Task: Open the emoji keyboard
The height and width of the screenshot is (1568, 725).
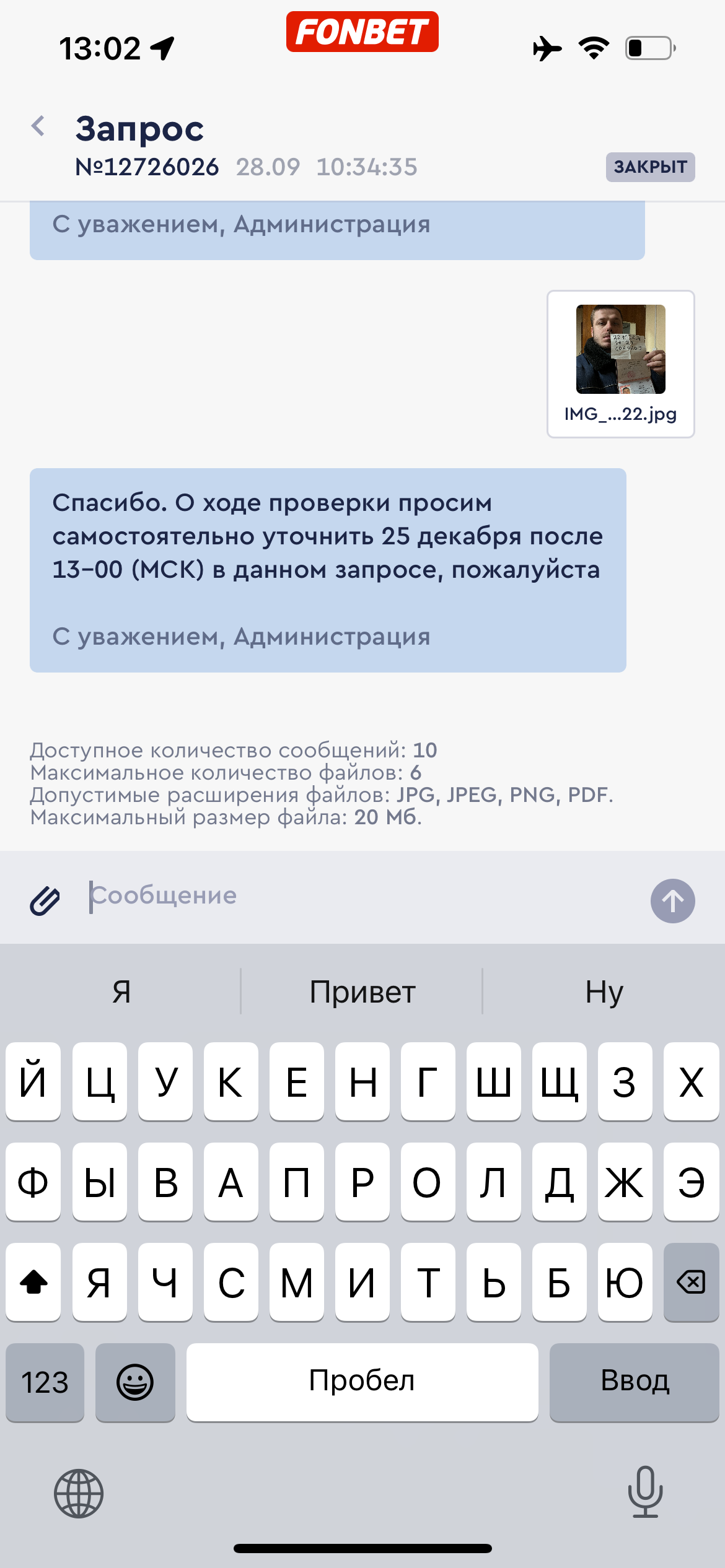Action: [x=135, y=1382]
